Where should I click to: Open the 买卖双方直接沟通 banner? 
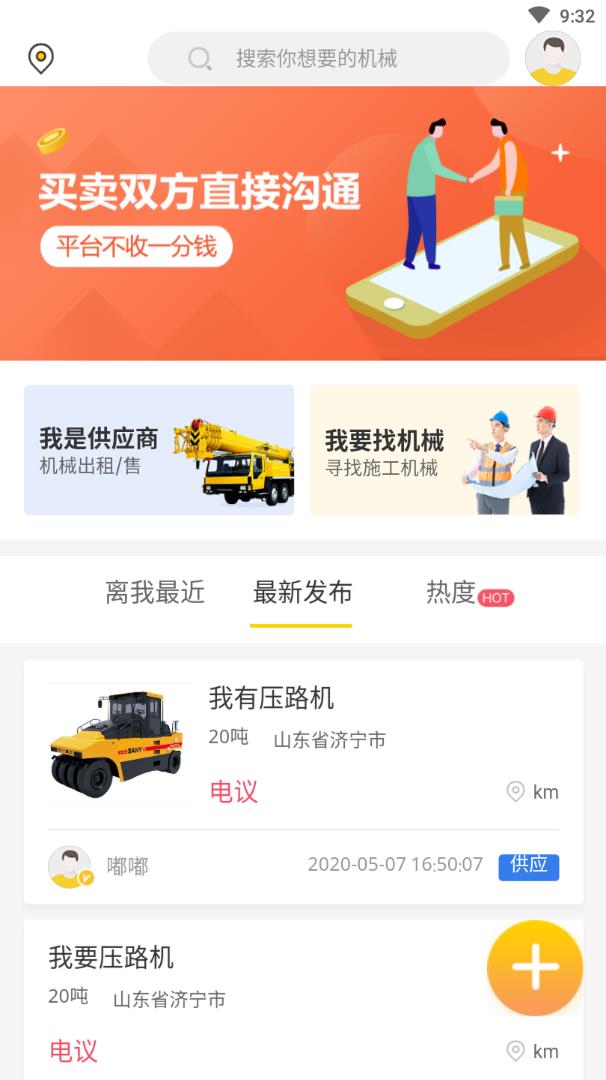[303, 223]
